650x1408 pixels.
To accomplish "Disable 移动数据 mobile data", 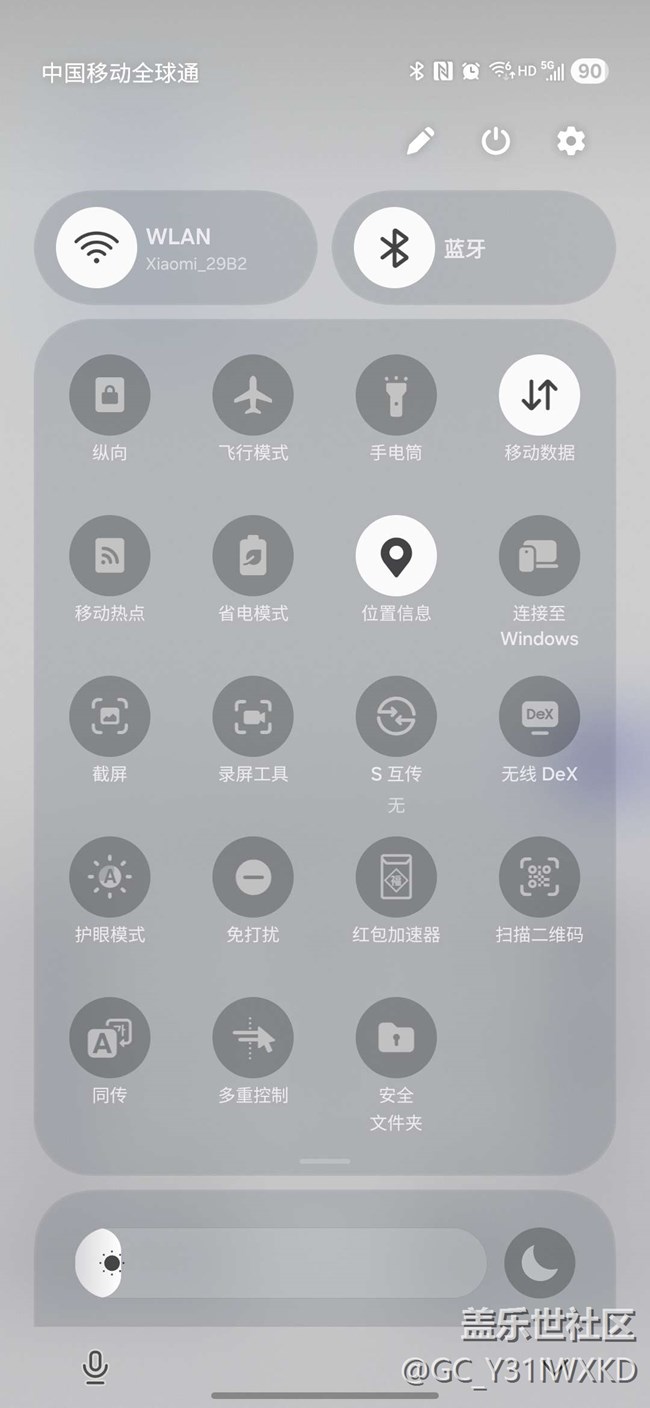I will [x=539, y=395].
